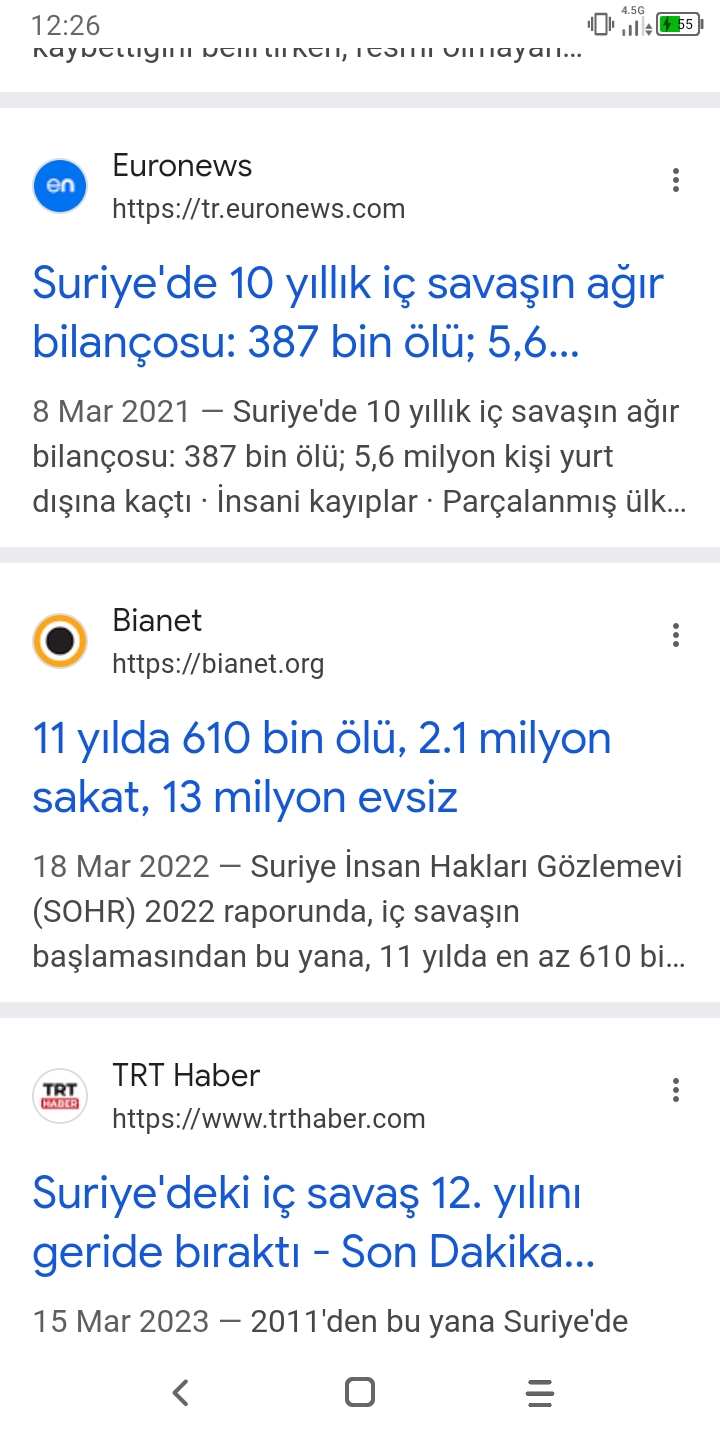Go back with the system back button
Image resolution: width=720 pixels, height=1440 pixels.
pyautogui.click(x=180, y=1392)
